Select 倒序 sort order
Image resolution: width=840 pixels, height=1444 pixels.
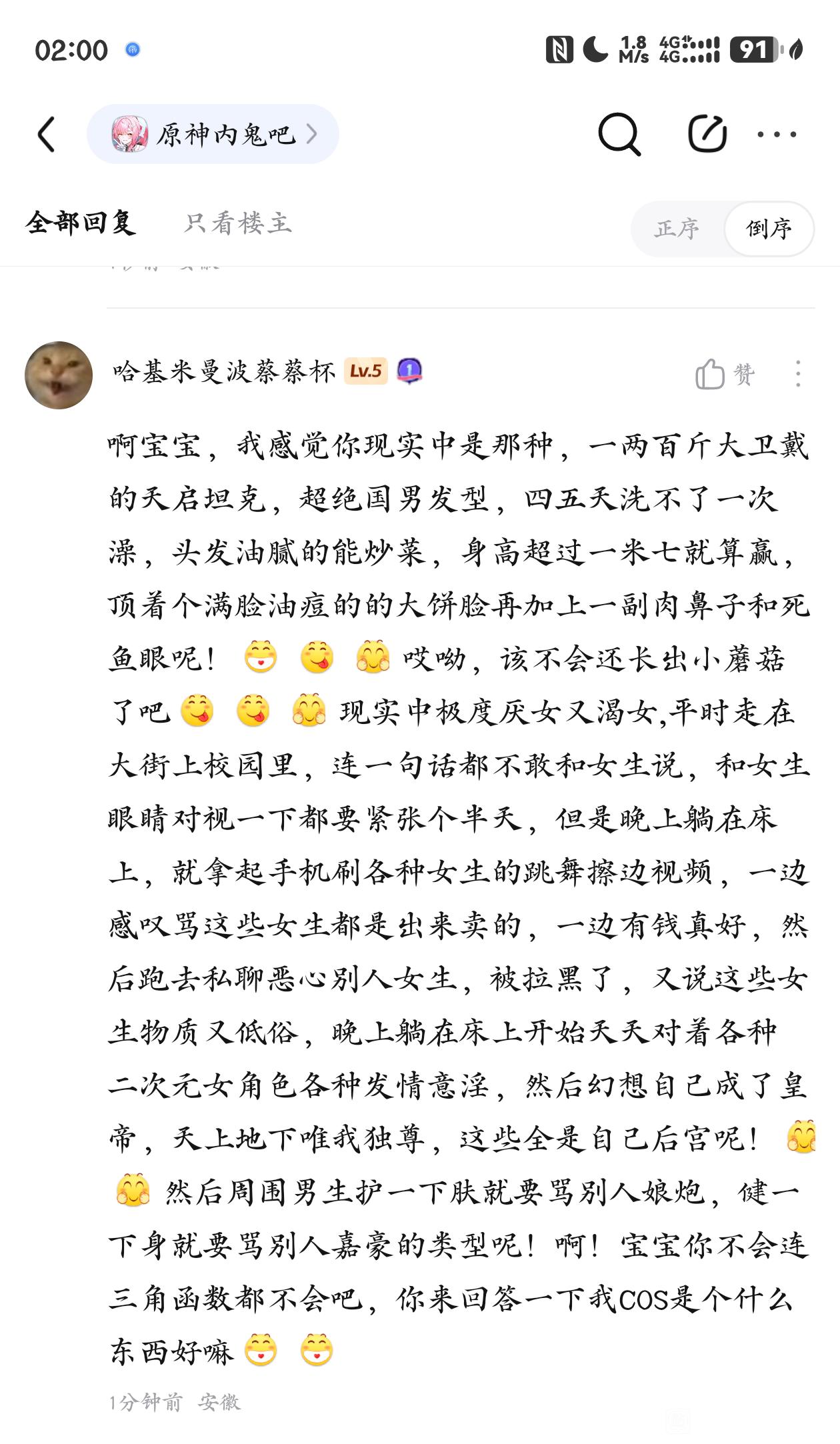[x=769, y=229]
